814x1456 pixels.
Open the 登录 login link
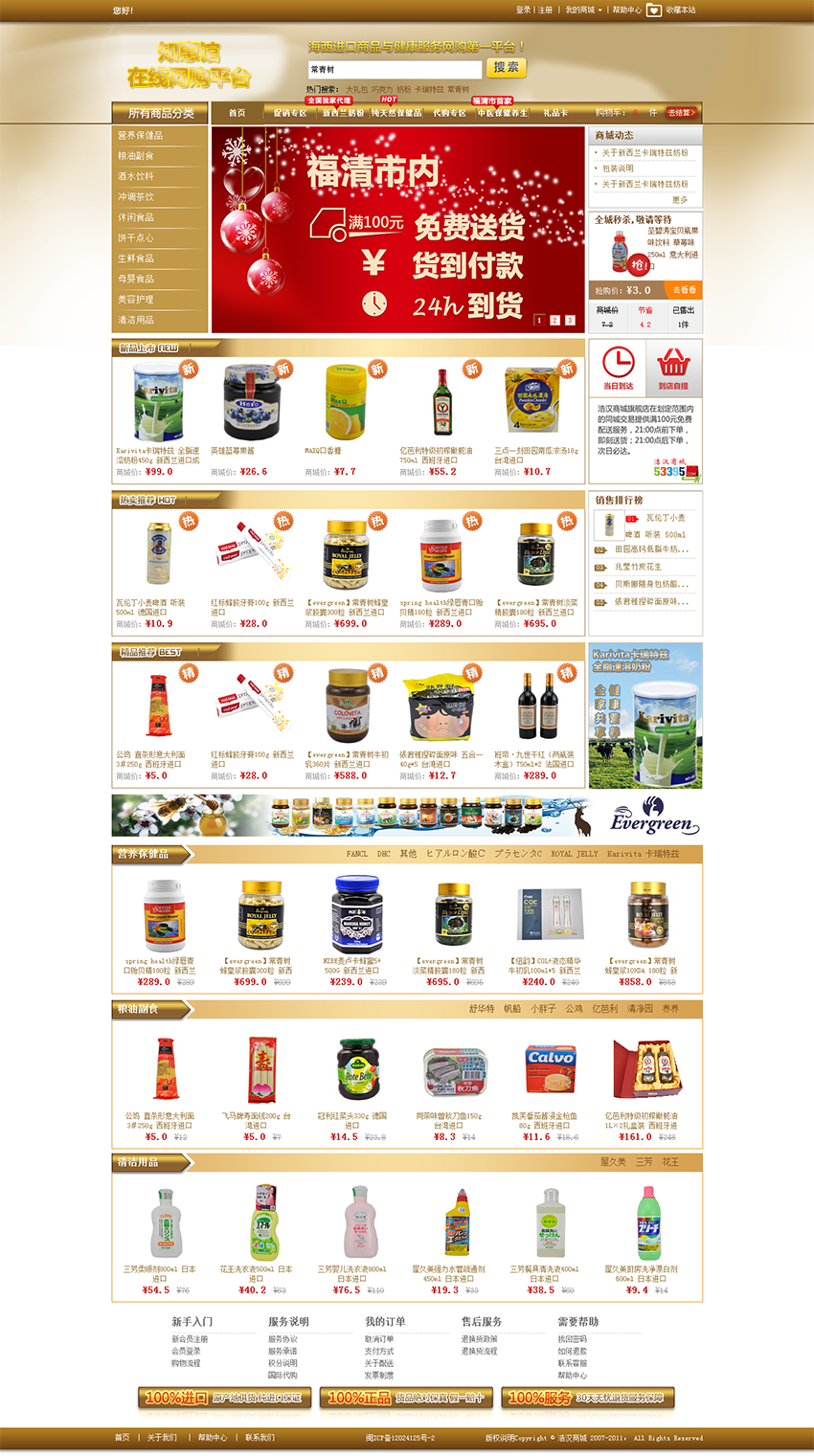523,10
